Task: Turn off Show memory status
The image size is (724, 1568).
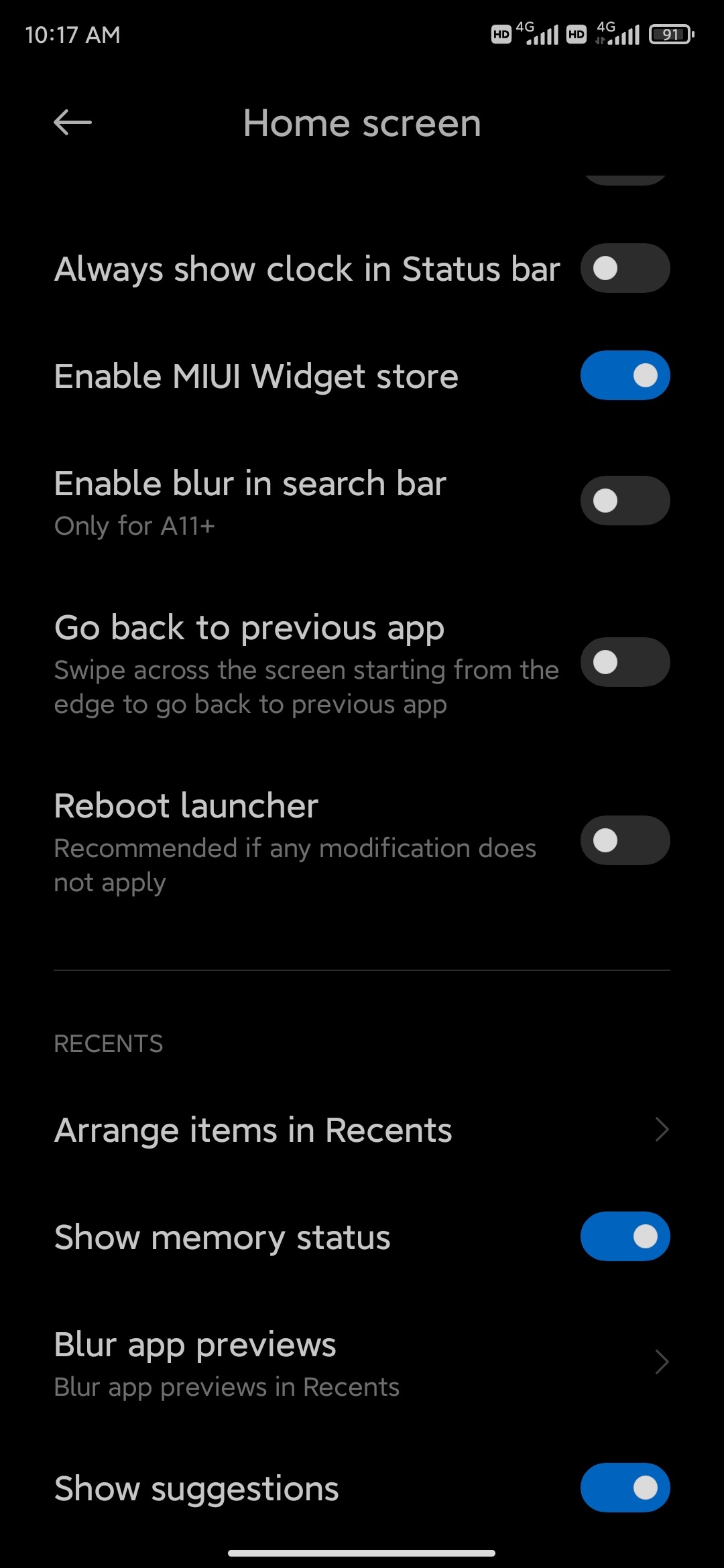Action: [625, 1236]
